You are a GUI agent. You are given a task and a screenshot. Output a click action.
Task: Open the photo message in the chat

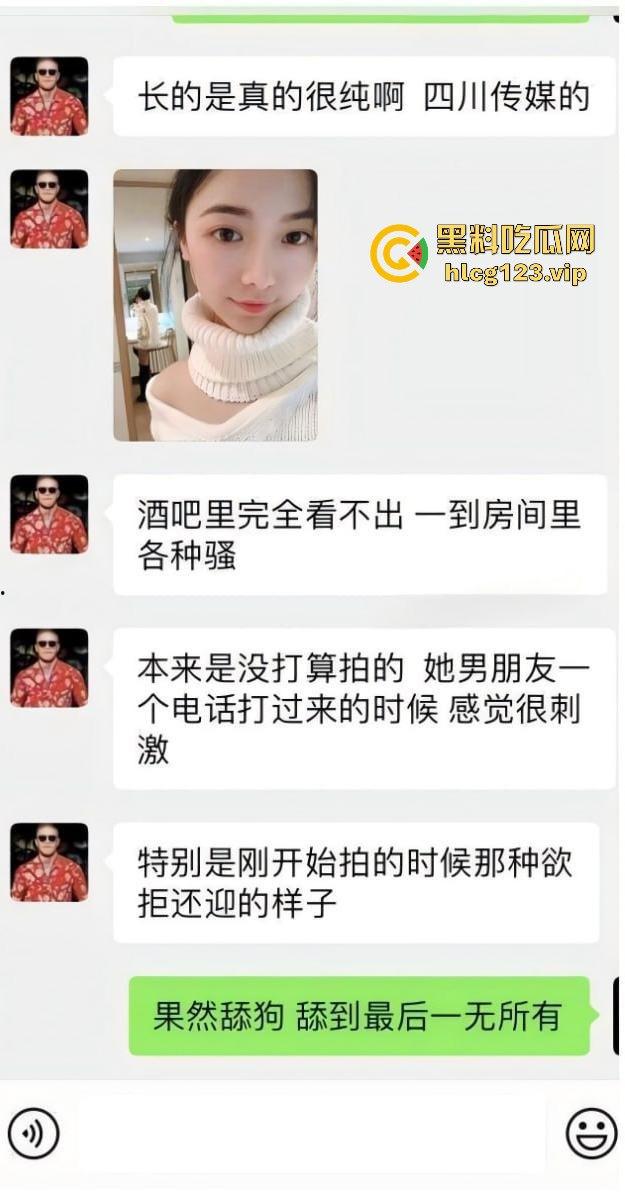(x=215, y=305)
